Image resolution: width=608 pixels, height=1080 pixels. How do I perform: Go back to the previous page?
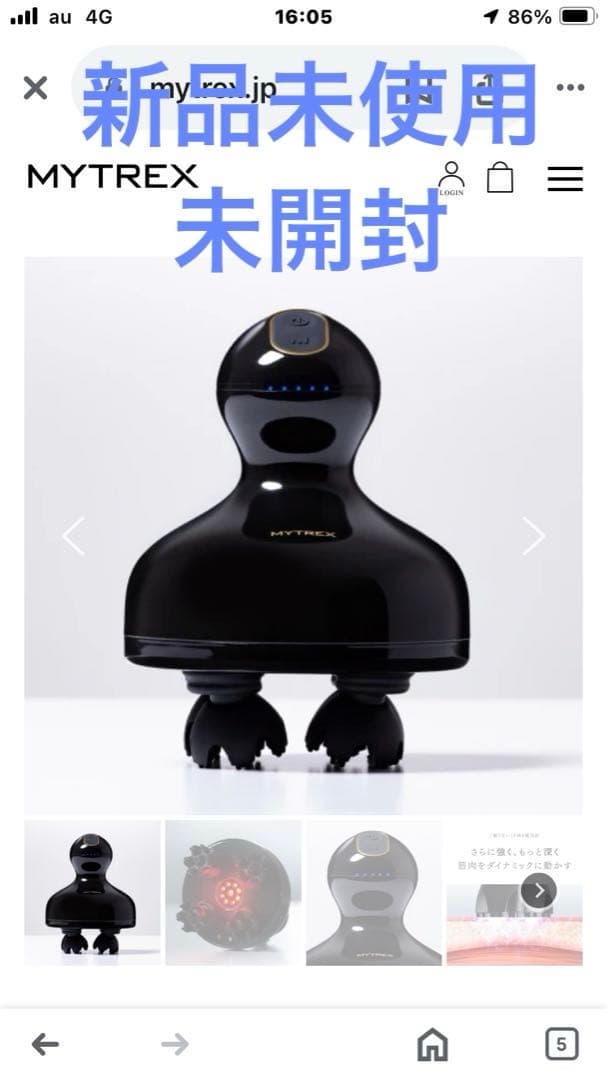coord(45,1045)
